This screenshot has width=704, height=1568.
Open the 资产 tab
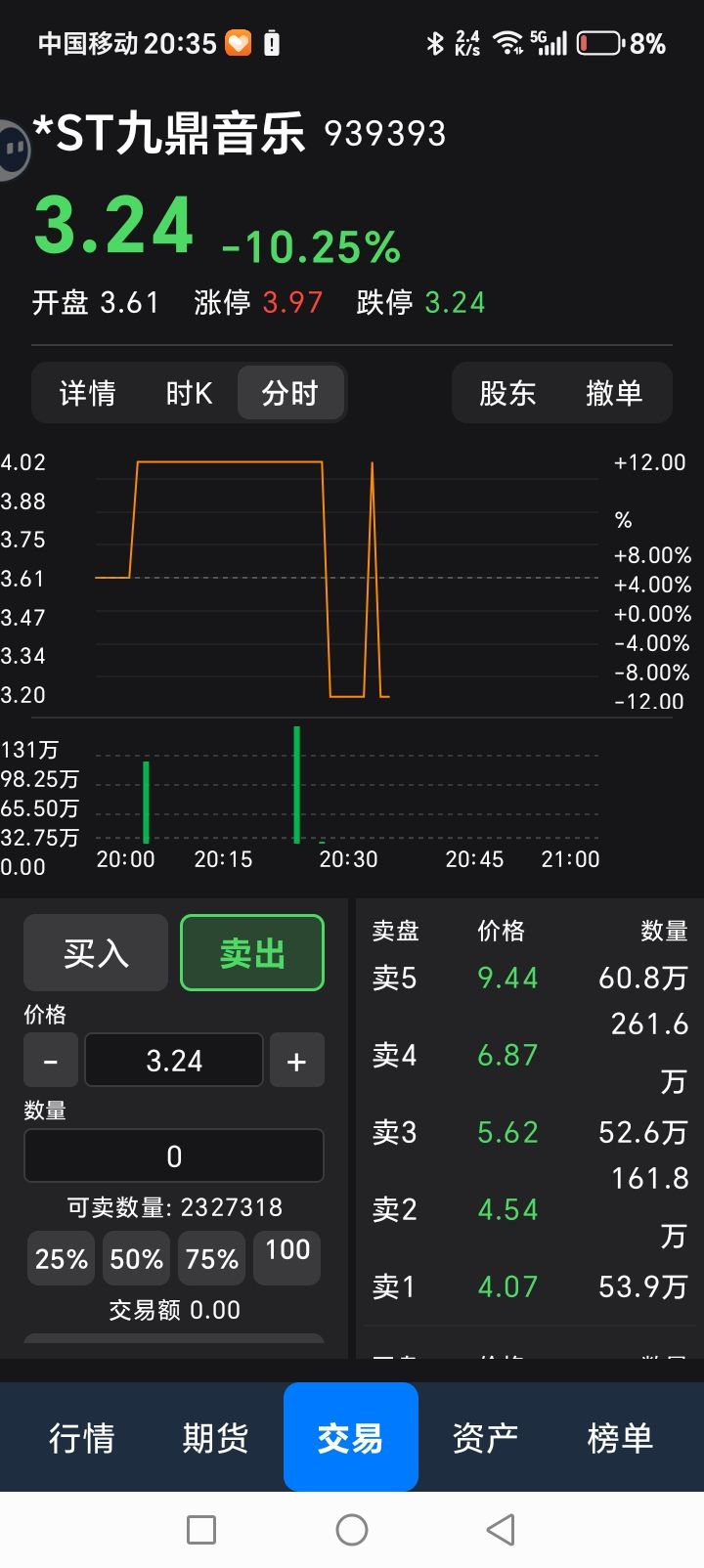tap(485, 1438)
